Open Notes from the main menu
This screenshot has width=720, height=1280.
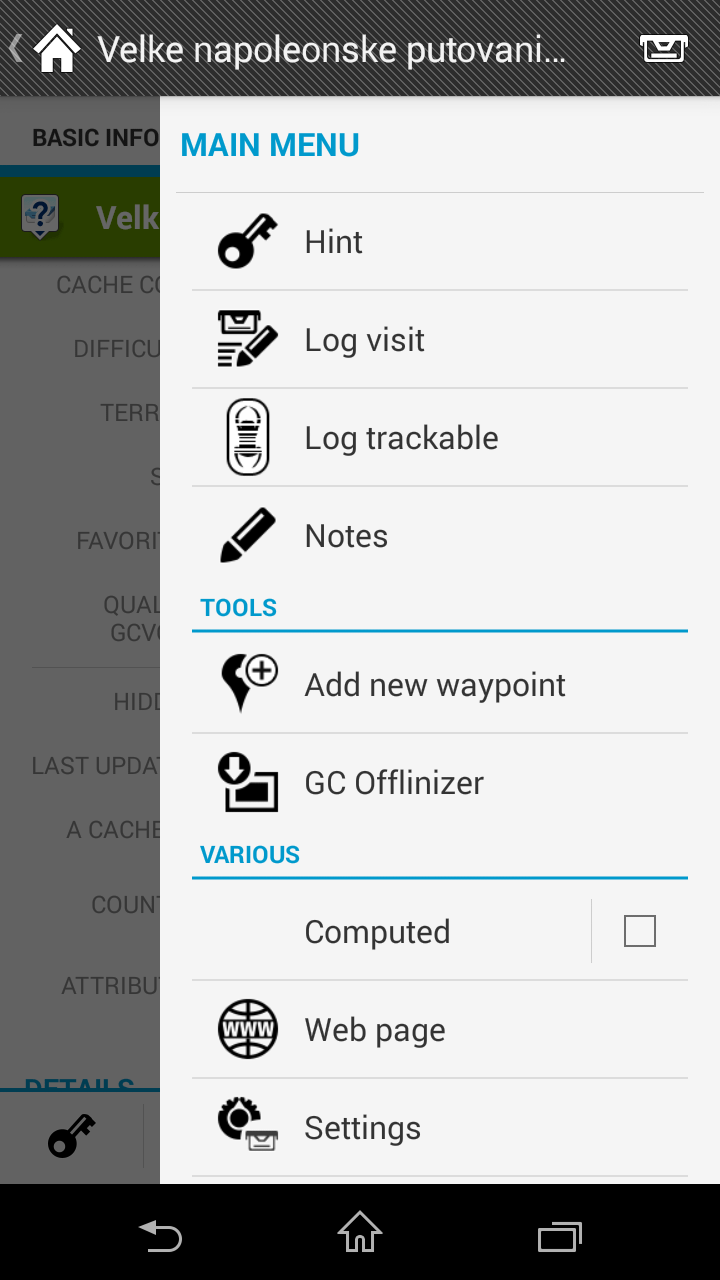(x=440, y=536)
